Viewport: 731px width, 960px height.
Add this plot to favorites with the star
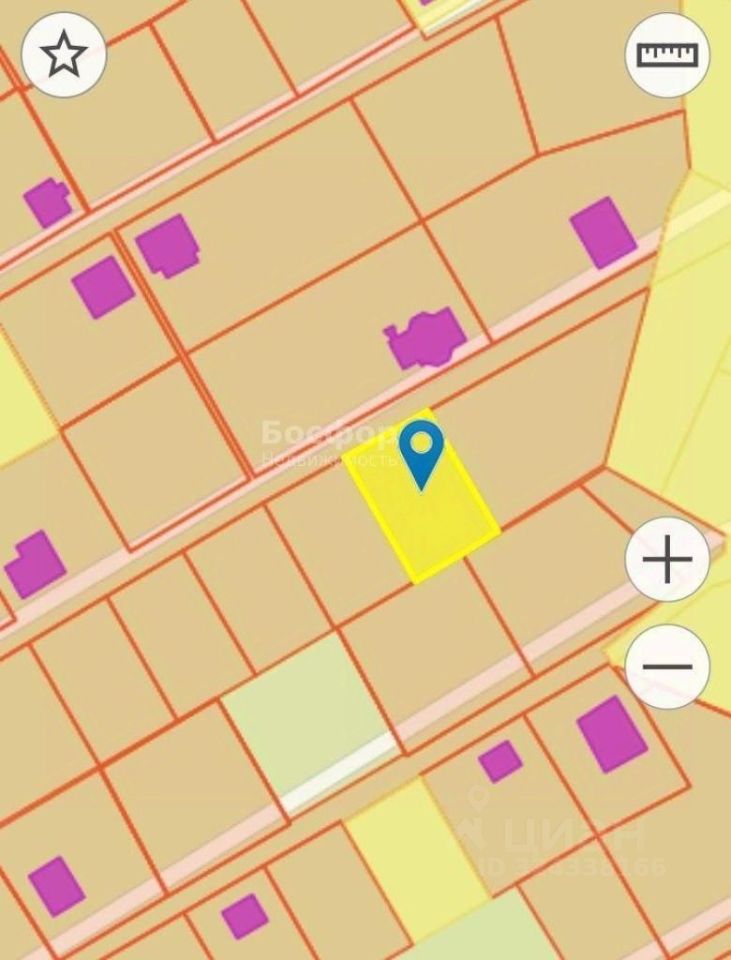click(64, 55)
